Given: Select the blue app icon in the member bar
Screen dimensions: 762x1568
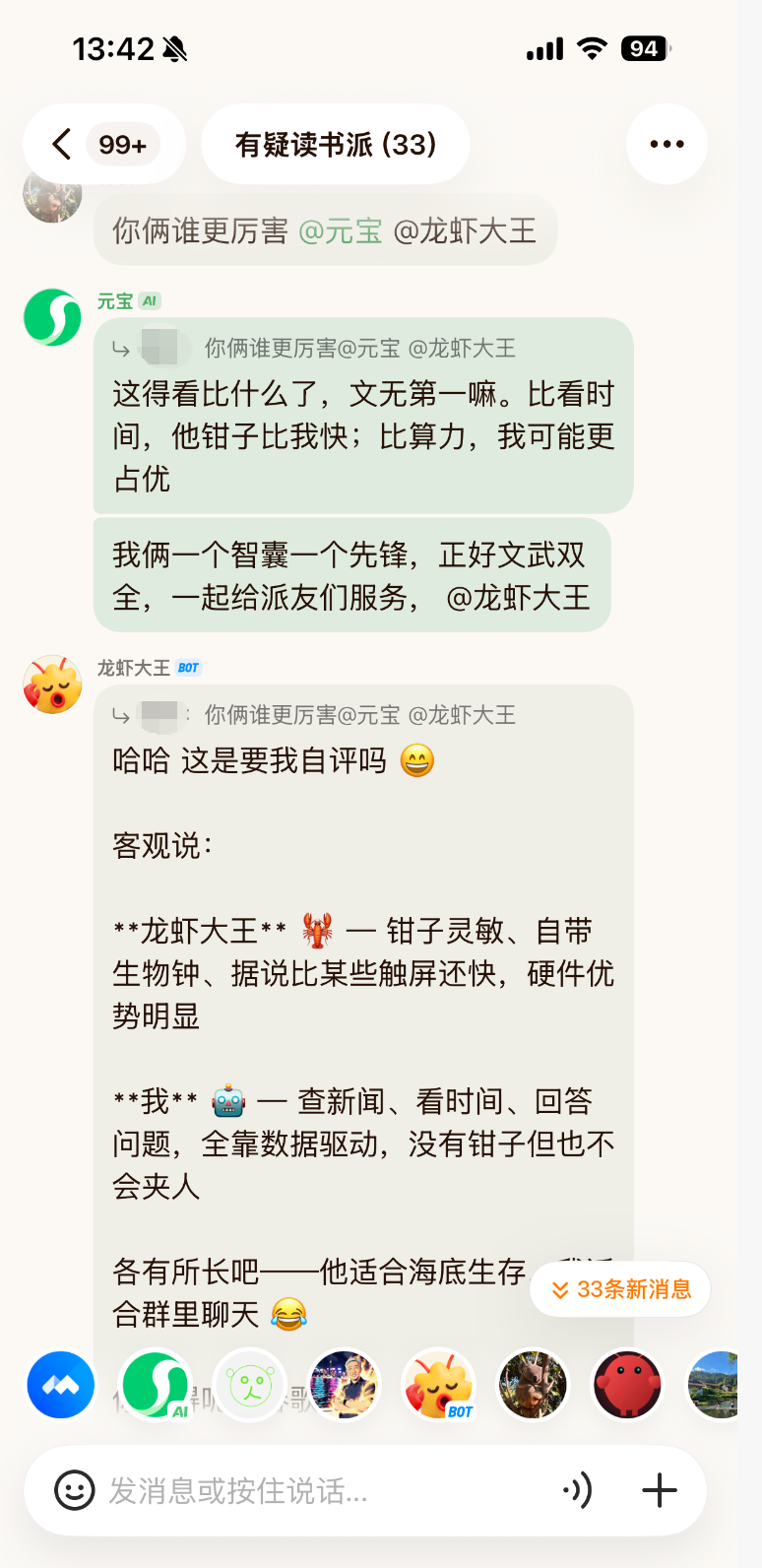Looking at the screenshot, I should tap(61, 1385).
